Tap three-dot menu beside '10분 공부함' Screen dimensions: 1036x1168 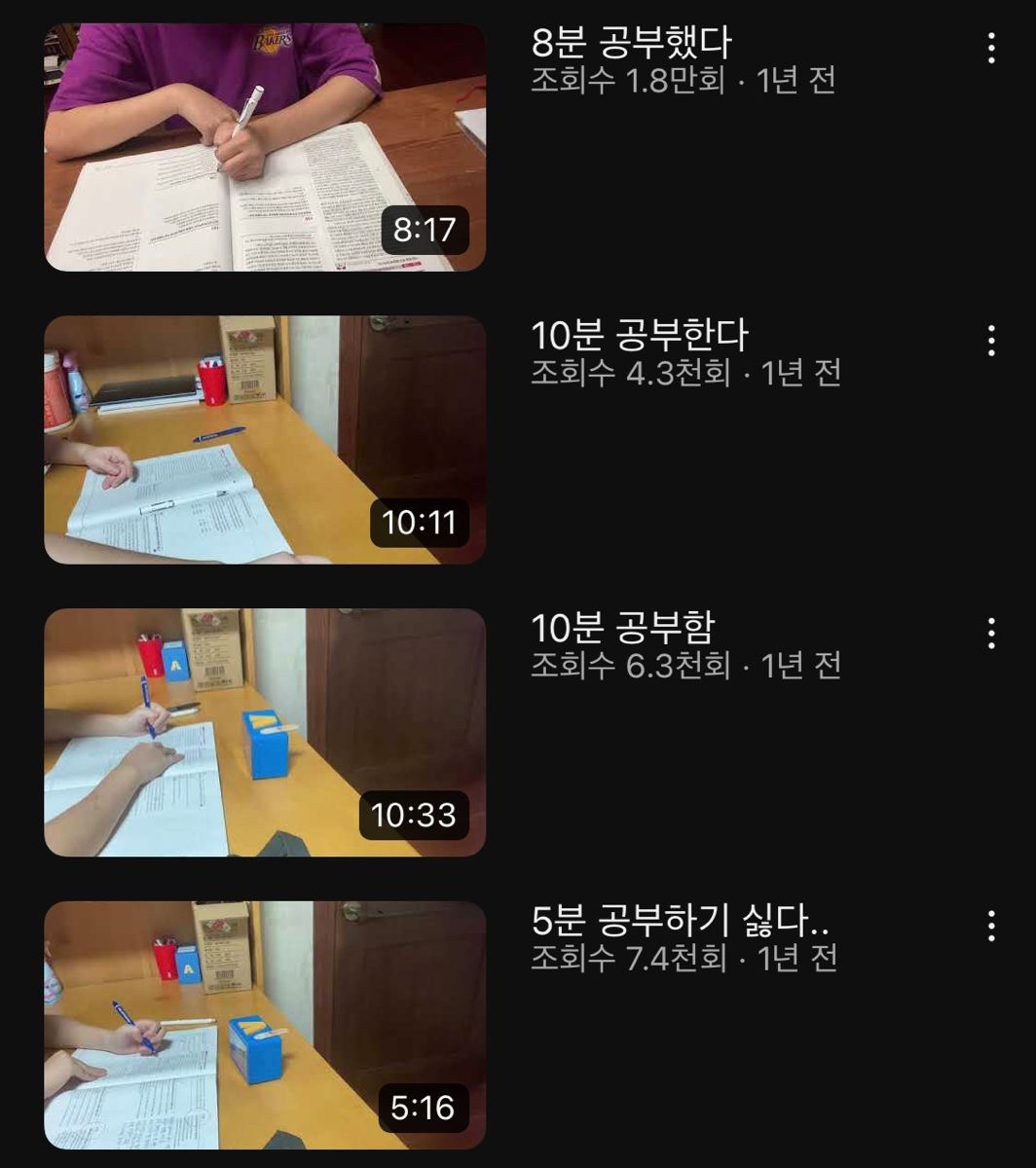(991, 633)
